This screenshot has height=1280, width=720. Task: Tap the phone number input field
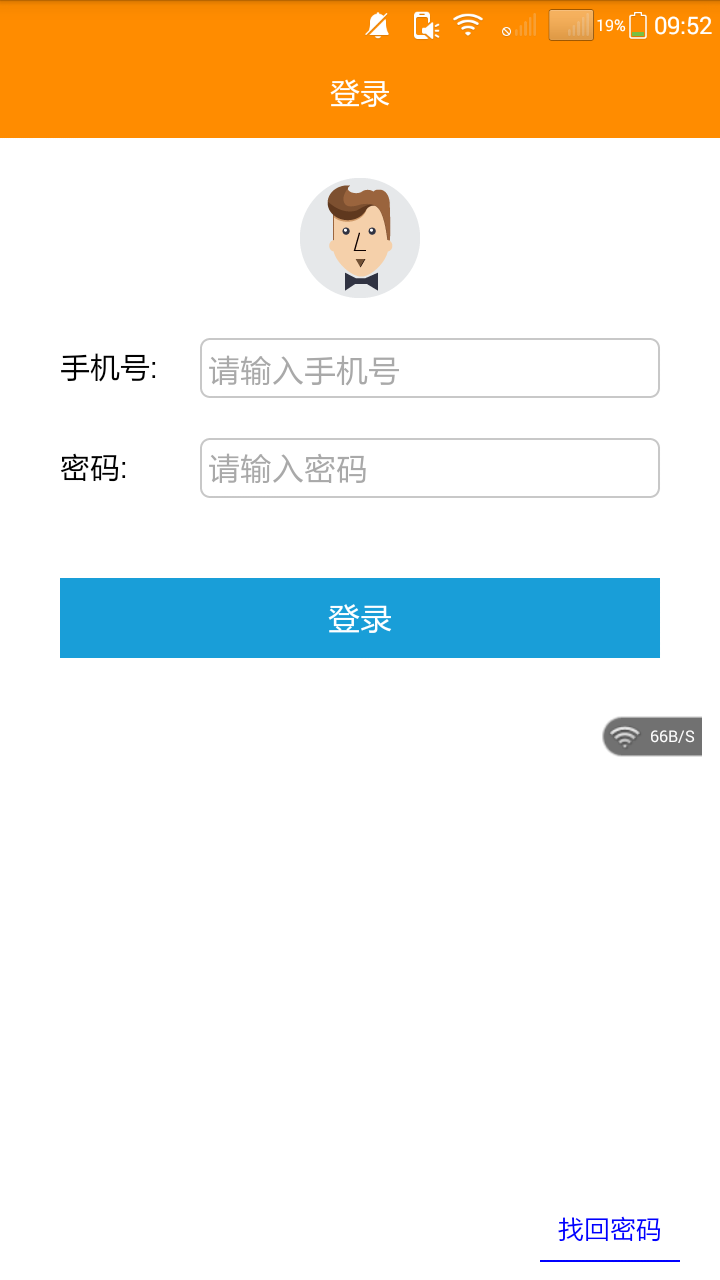tap(429, 369)
